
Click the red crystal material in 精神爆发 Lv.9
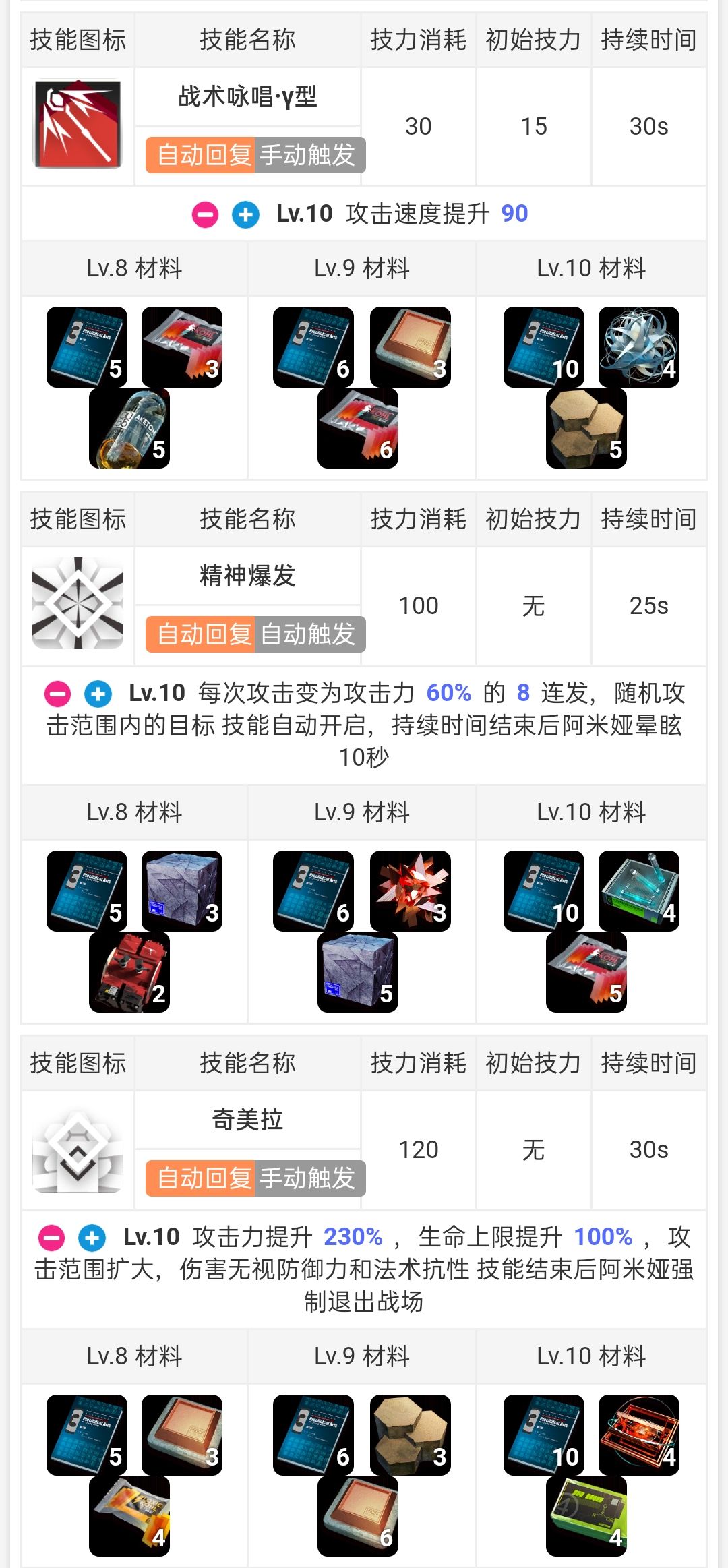[x=411, y=890]
